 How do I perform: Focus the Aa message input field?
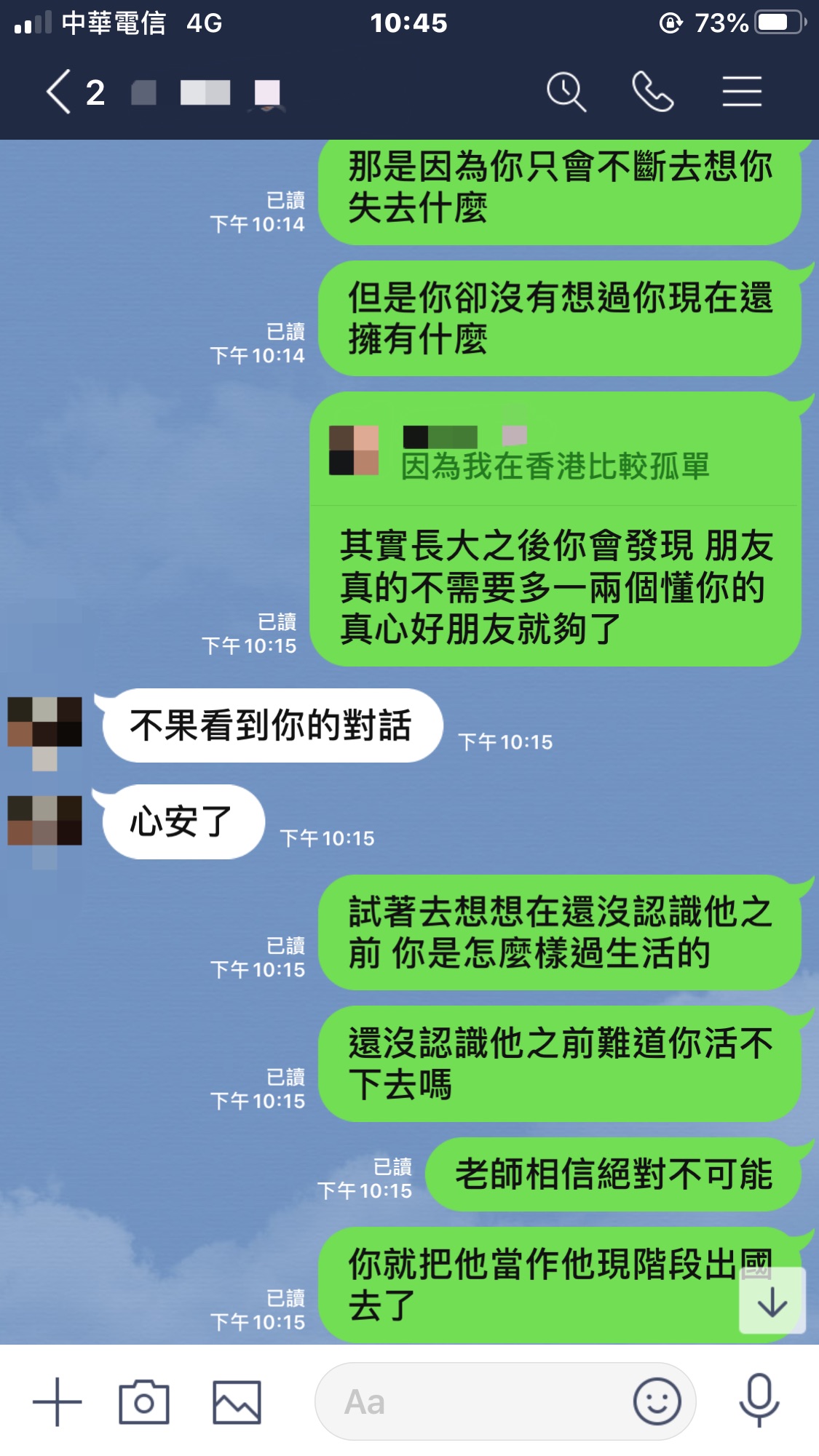point(473,1401)
